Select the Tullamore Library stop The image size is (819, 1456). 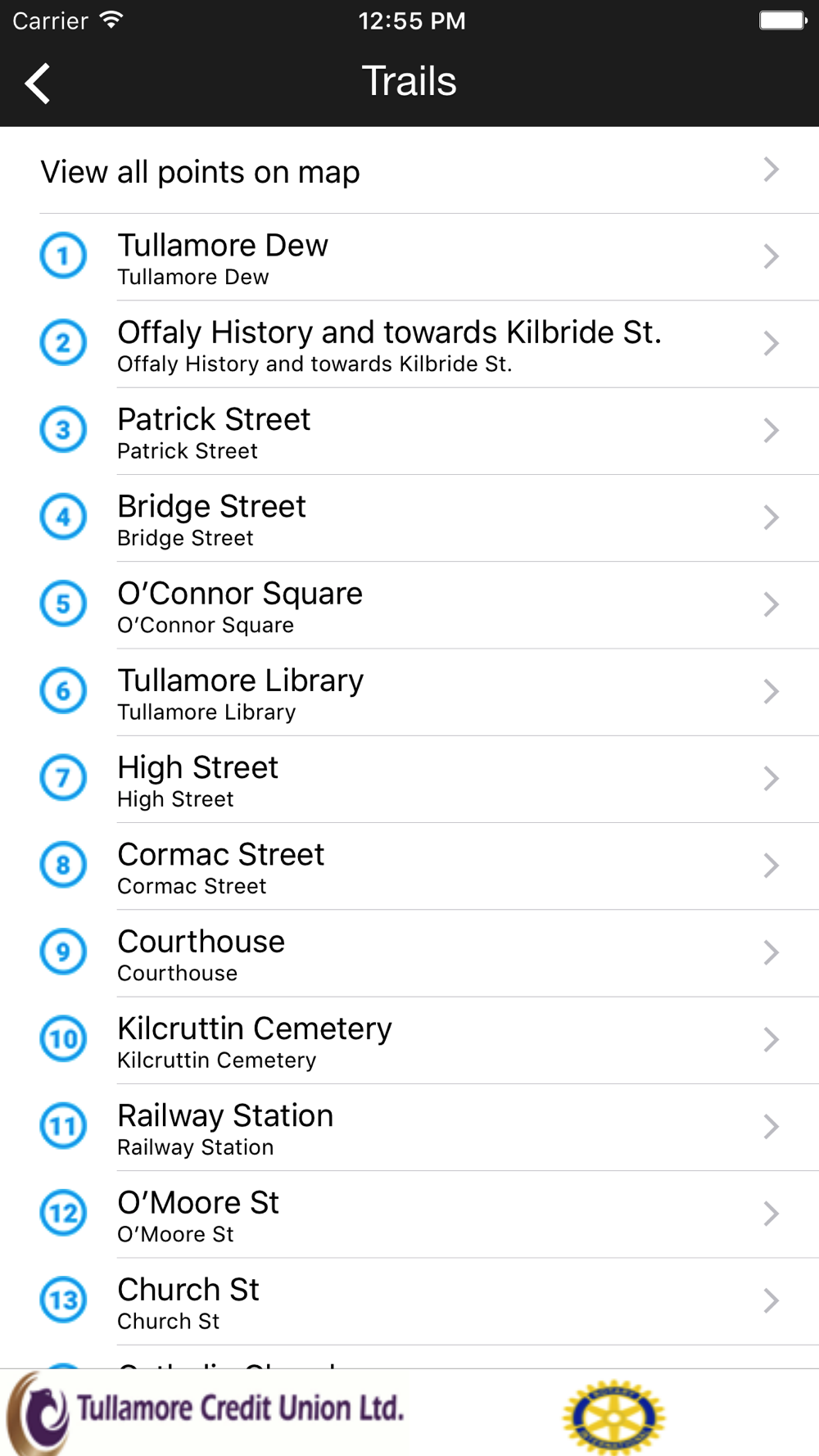[409, 693]
